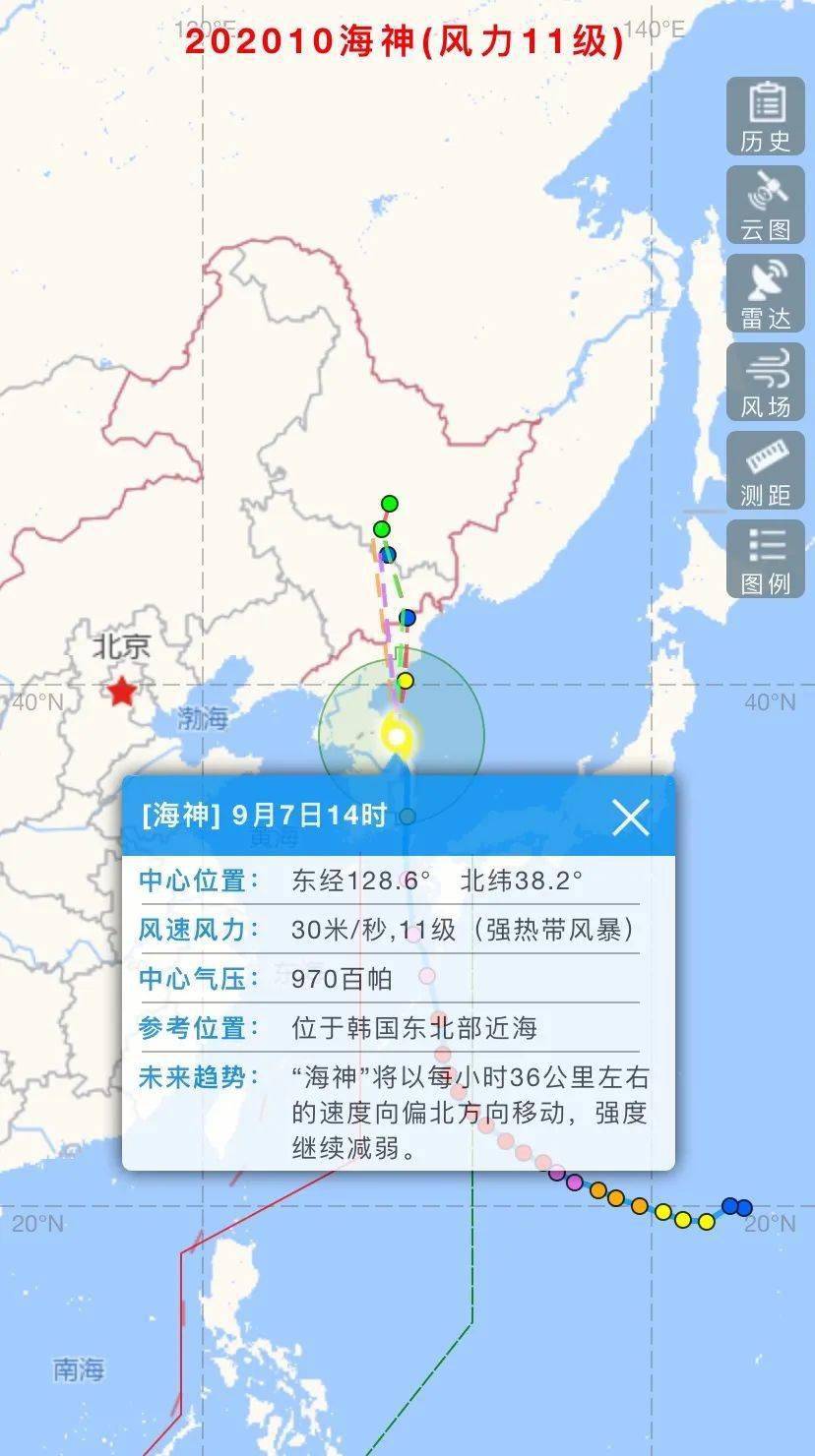Toggle the radar overlay display
This screenshot has height=1456, width=815.
tap(767, 293)
